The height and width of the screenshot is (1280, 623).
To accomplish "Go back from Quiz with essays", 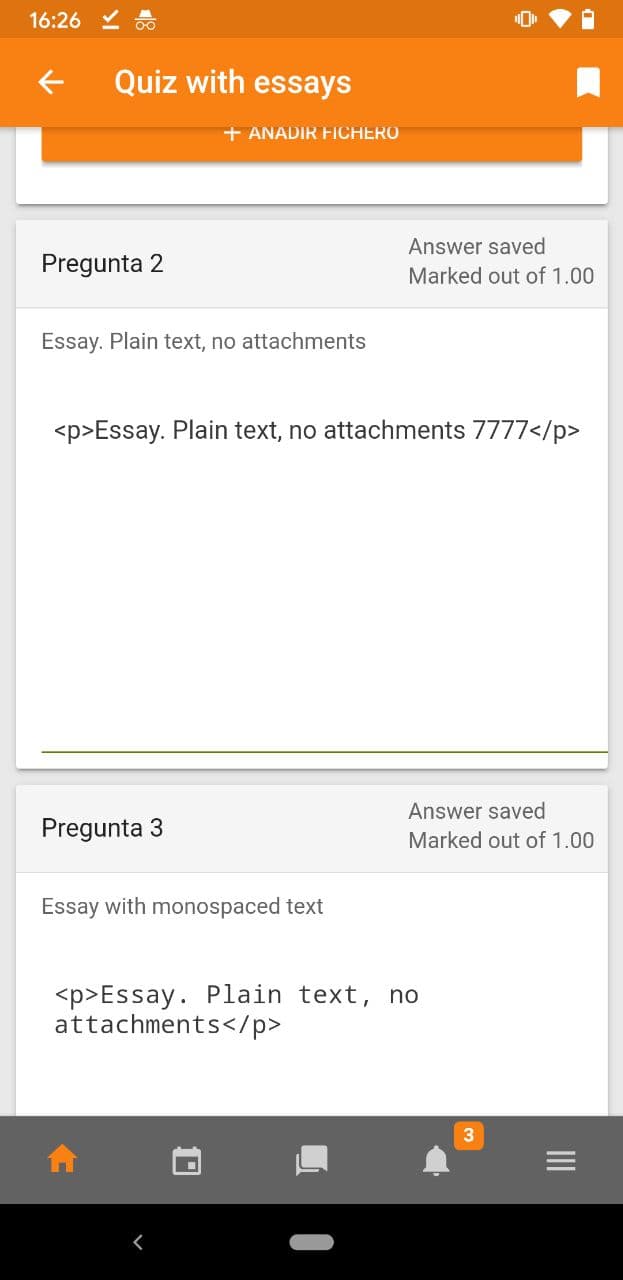I will coord(51,82).
